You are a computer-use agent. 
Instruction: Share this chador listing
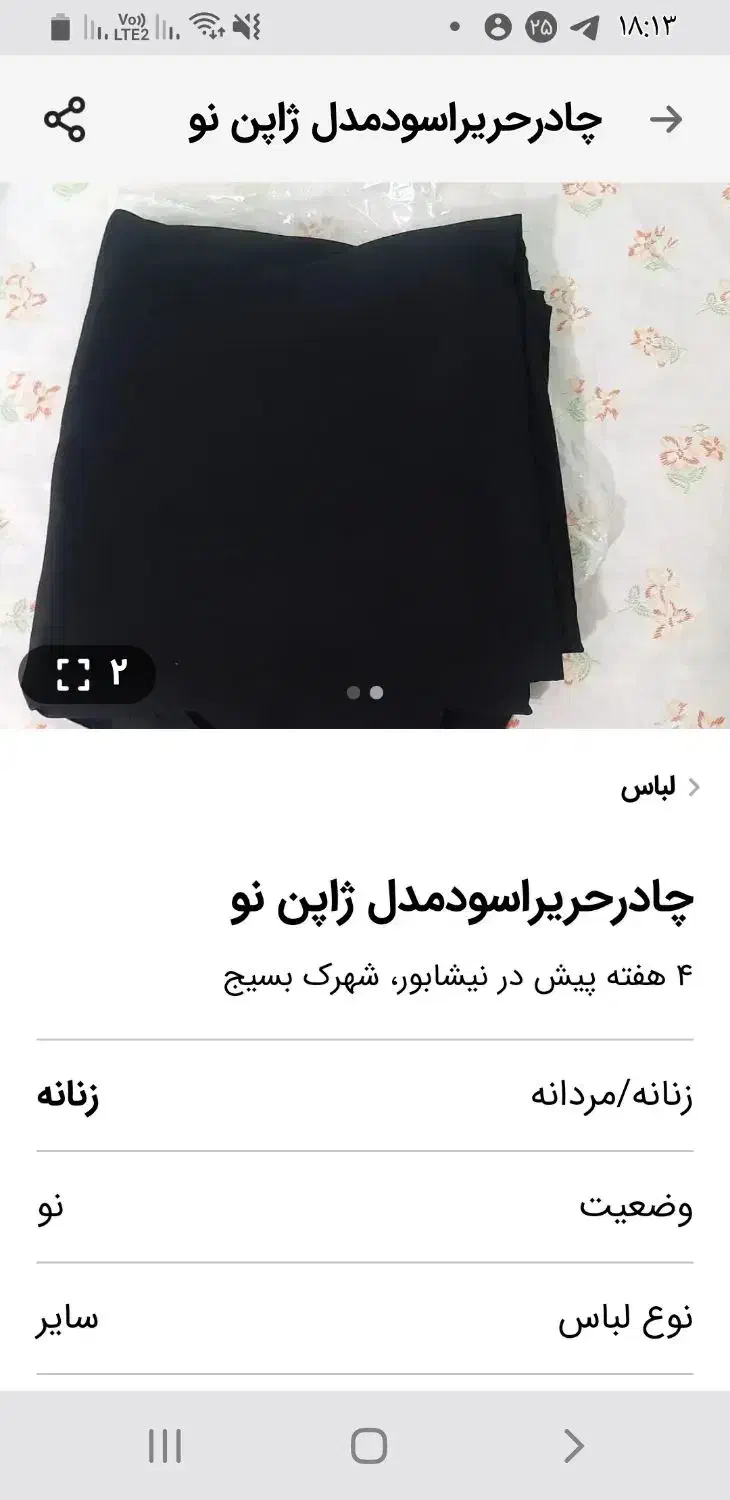click(x=65, y=120)
